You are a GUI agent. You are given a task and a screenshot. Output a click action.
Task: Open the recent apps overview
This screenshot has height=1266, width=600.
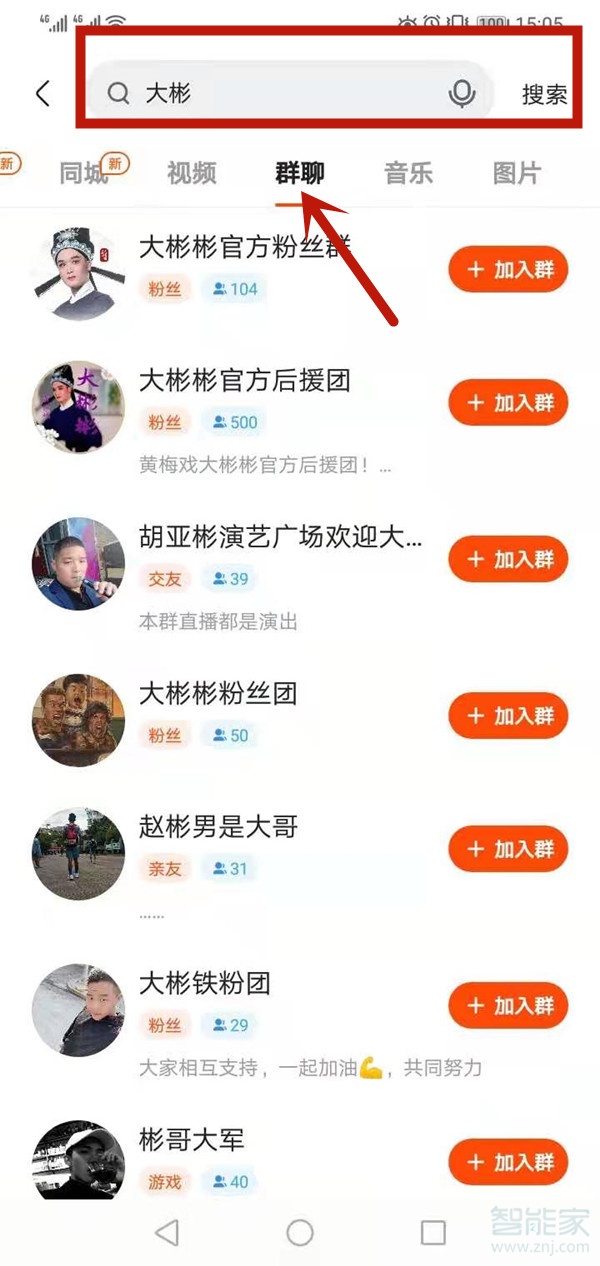[x=433, y=1232]
